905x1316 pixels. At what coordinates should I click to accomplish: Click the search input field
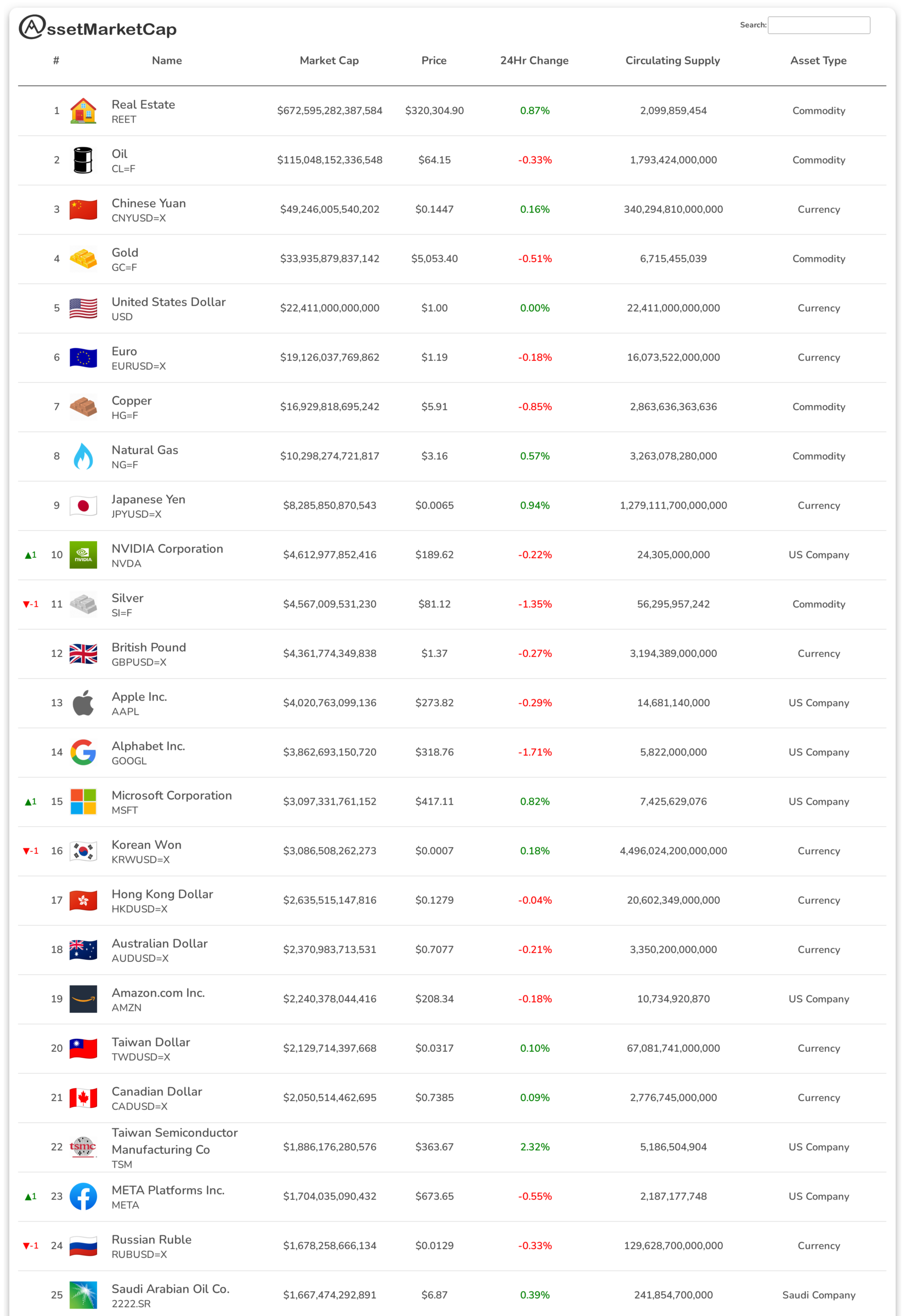tap(819, 25)
